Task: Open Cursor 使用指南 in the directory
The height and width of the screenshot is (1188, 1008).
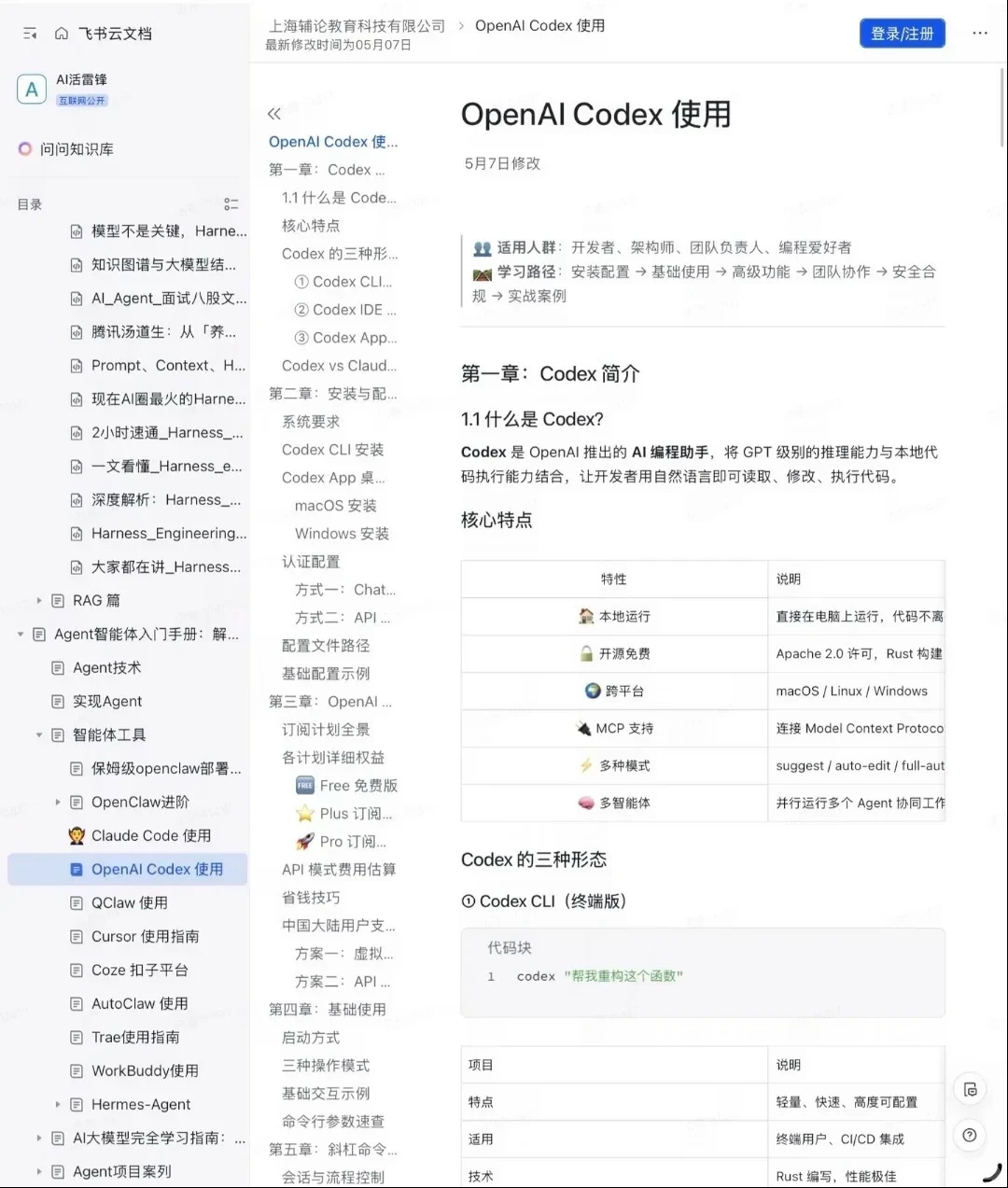Action: (145, 936)
